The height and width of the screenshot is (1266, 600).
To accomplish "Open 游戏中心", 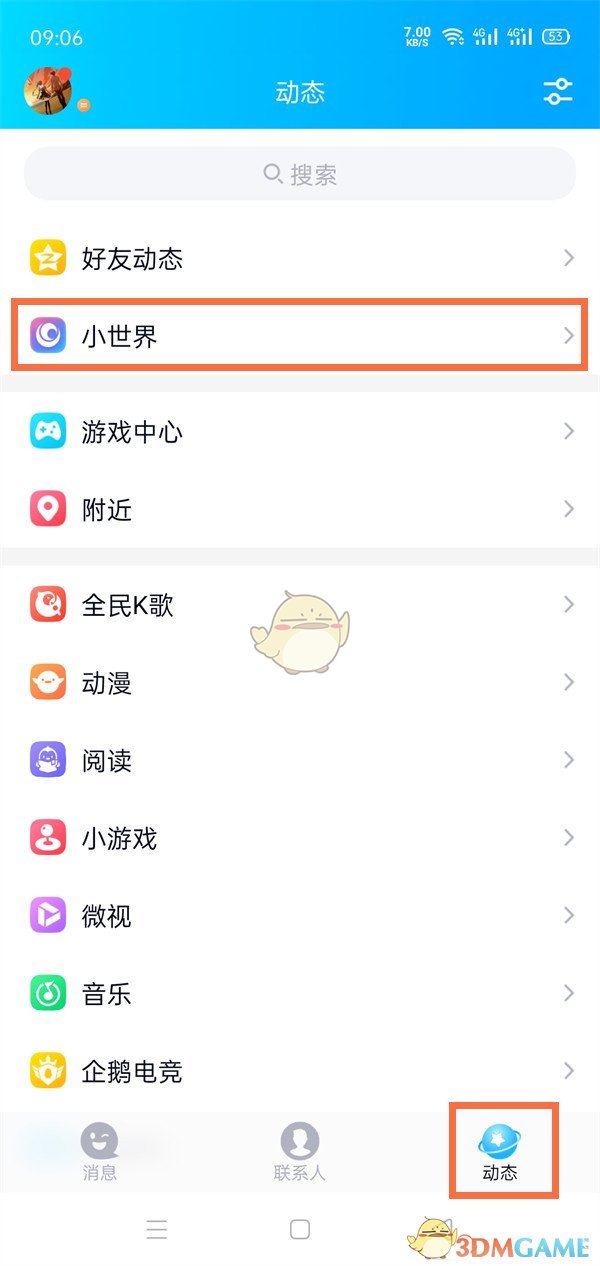I will click(300, 432).
